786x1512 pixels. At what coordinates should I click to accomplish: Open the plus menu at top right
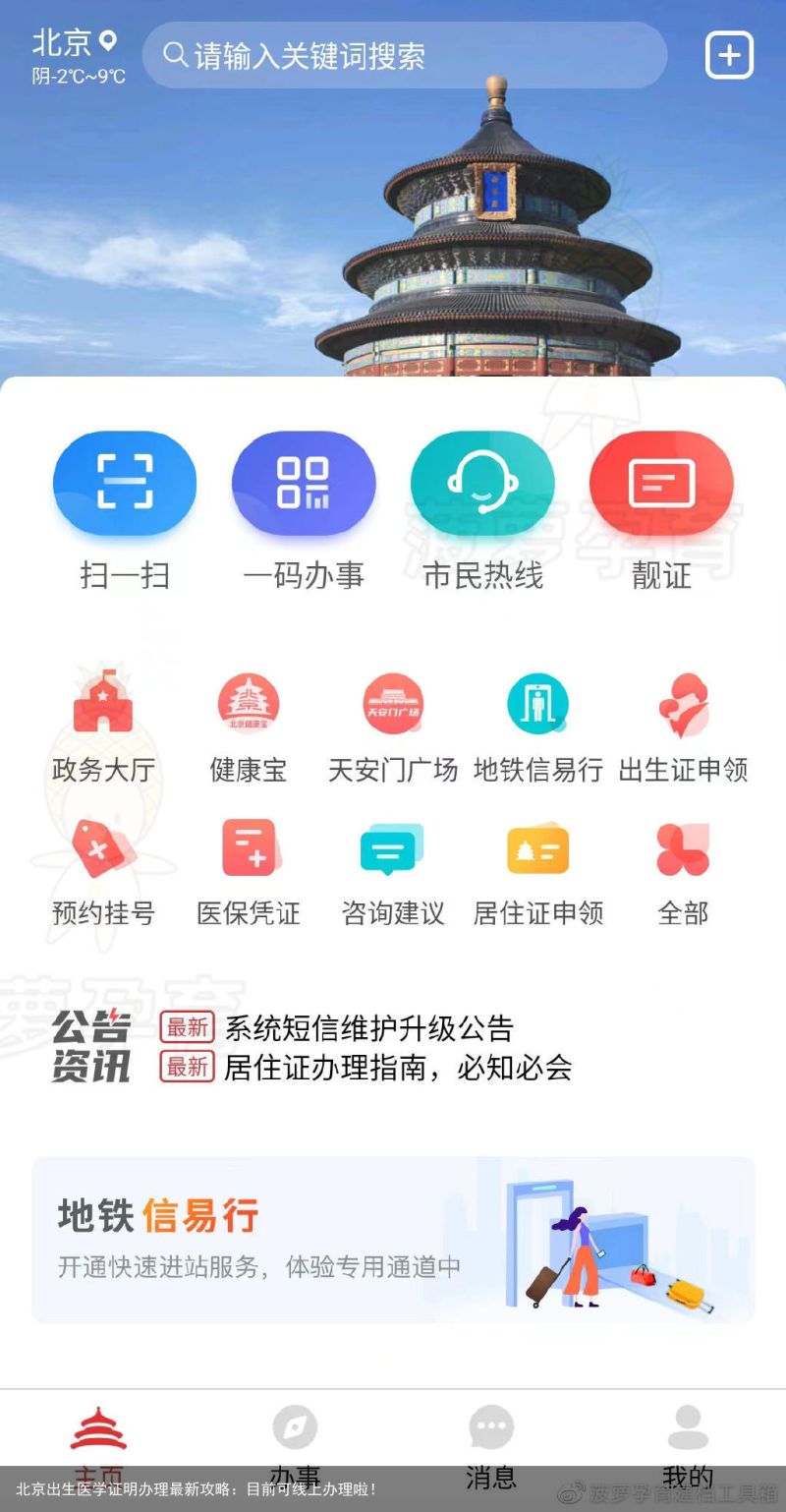(x=729, y=55)
